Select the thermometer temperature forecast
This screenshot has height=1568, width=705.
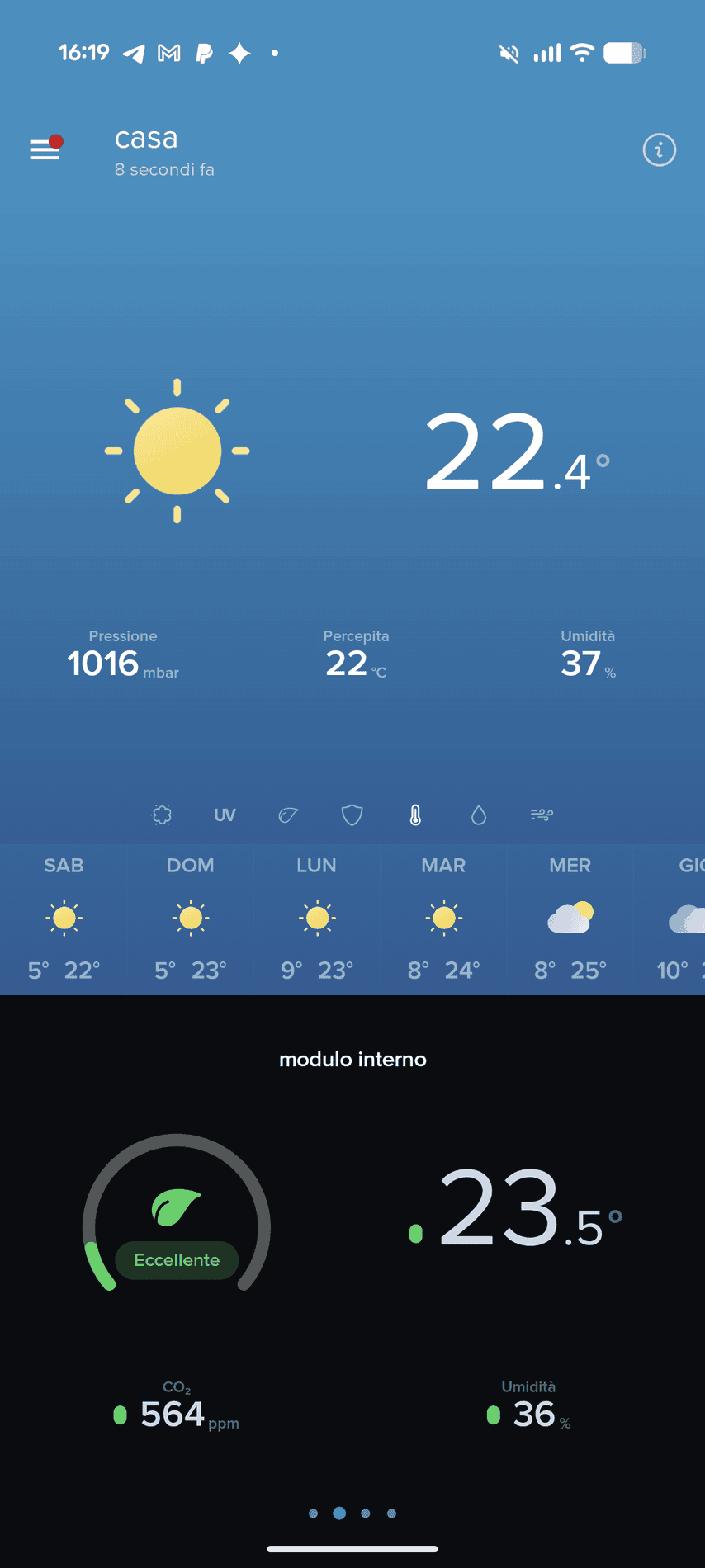[415, 815]
